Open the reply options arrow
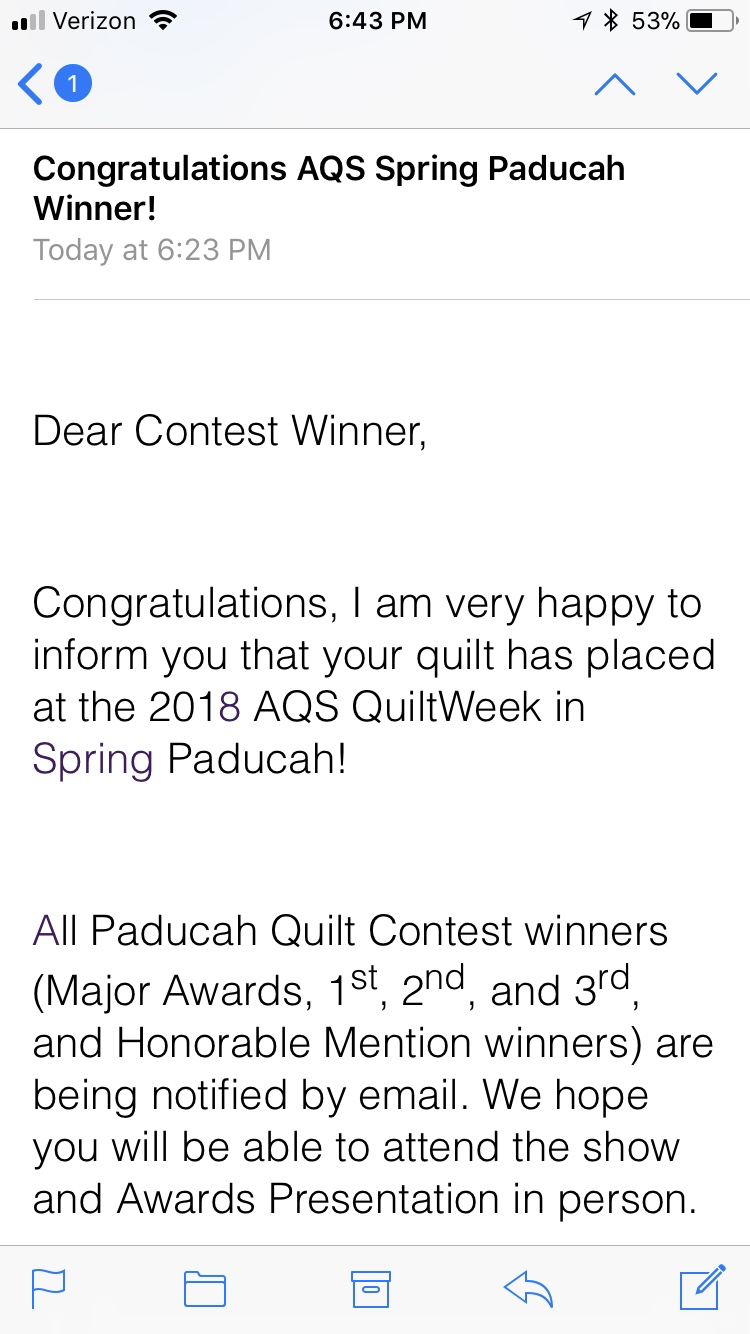Screen dimensions: 750x1334 point(530,1288)
